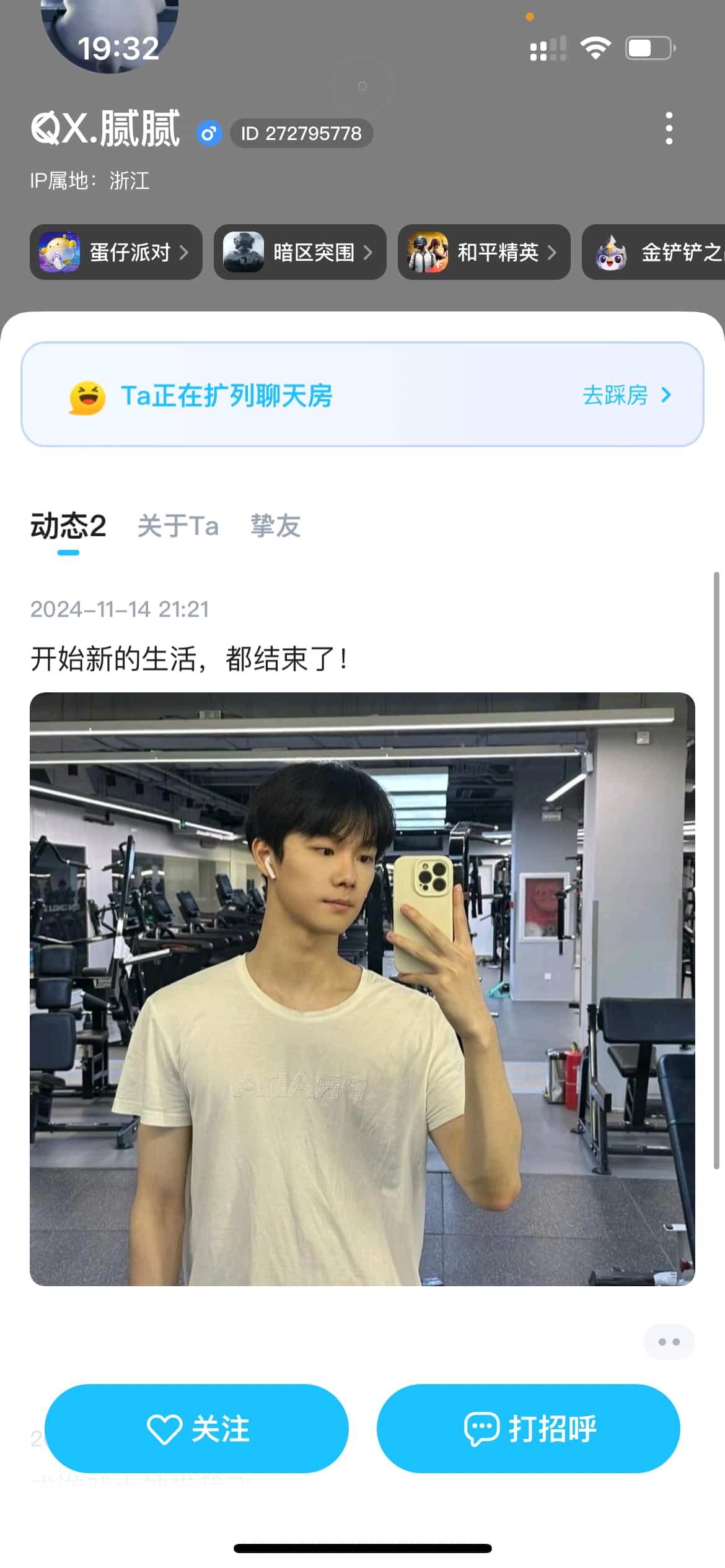Switch to the 挚友 tab
The width and height of the screenshot is (725, 1568).
(275, 526)
